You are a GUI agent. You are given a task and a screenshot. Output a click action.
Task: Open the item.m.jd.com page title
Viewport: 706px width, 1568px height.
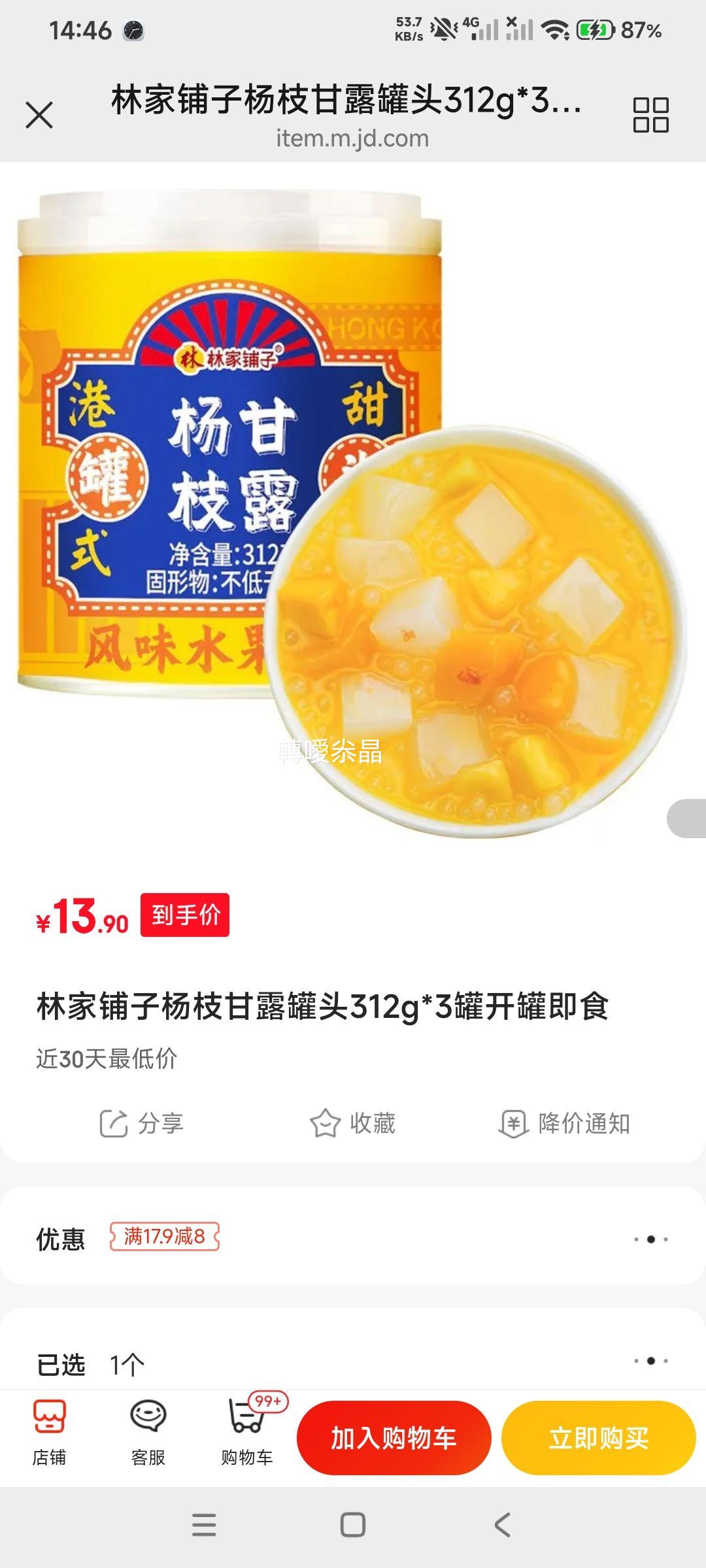[x=353, y=137]
